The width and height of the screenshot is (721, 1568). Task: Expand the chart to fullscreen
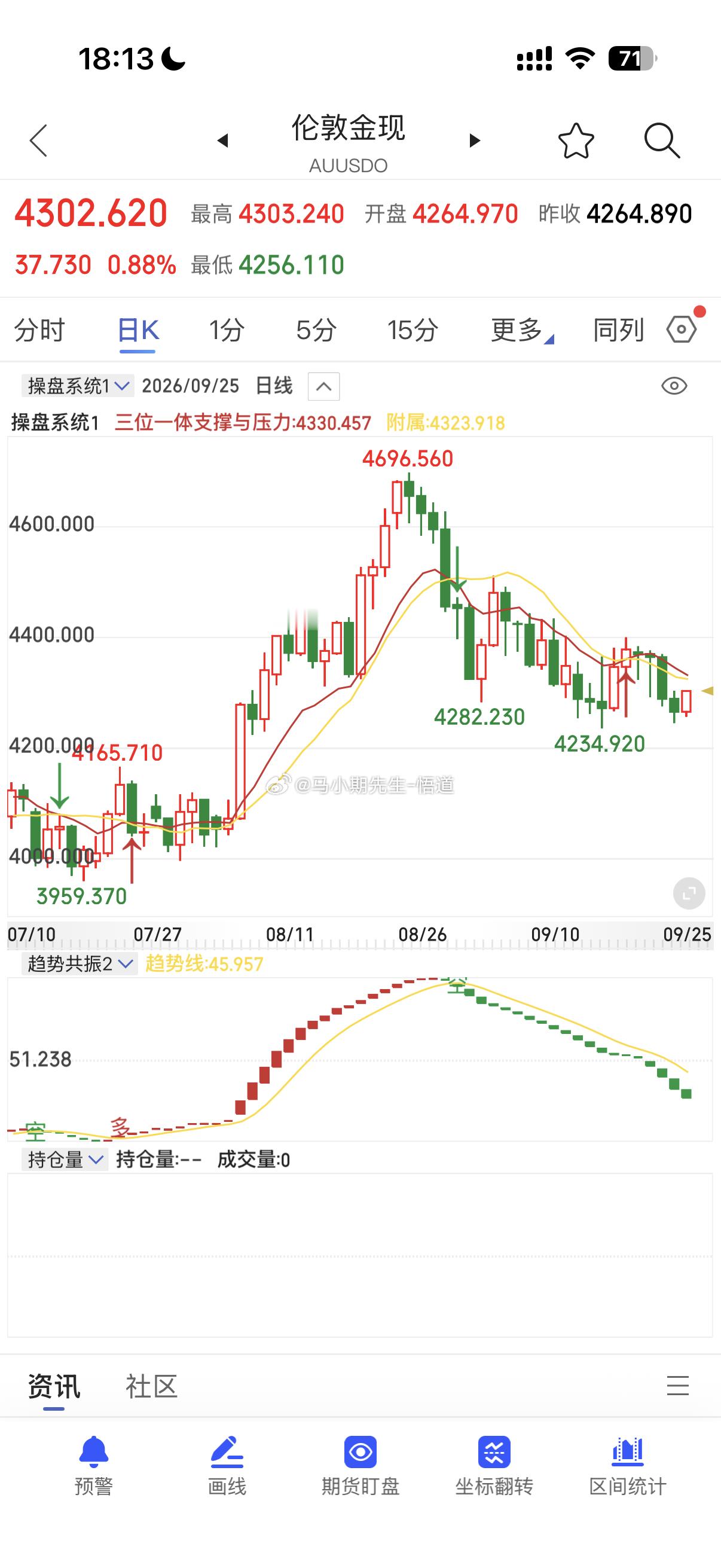(689, 893)
